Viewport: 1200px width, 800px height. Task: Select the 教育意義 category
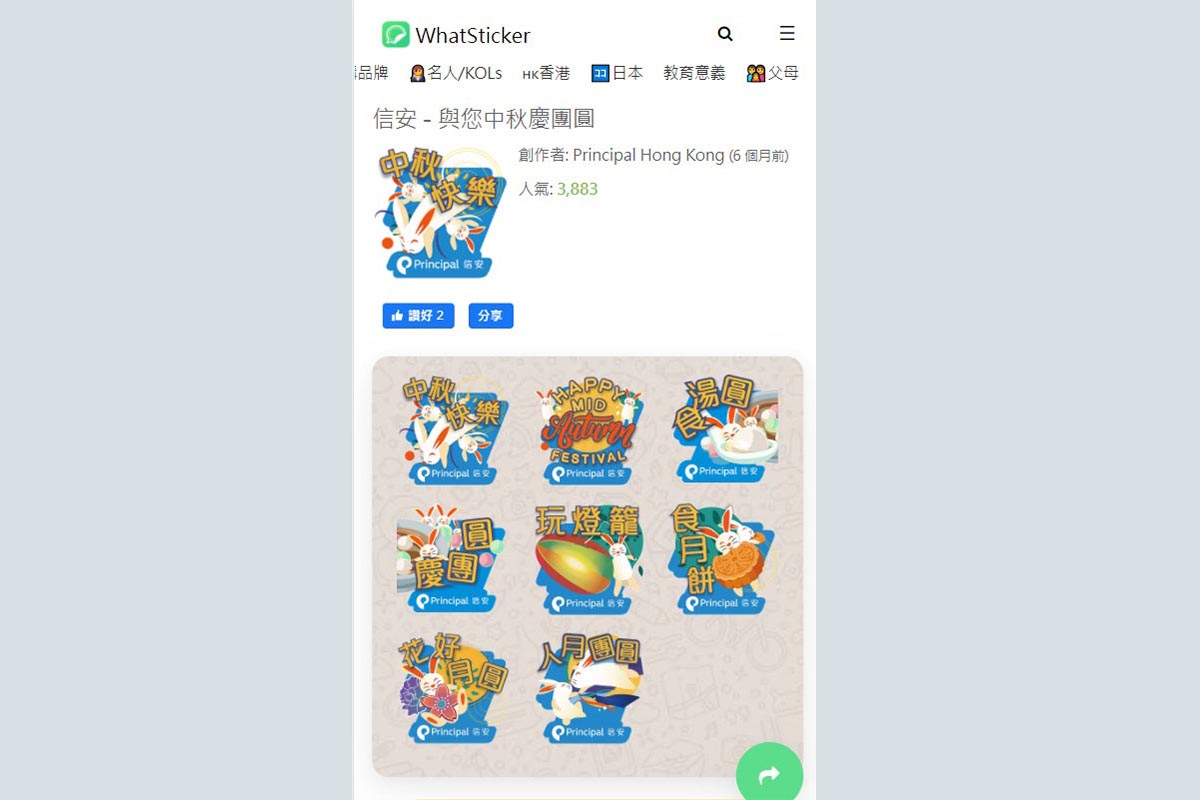click(694, 73)
